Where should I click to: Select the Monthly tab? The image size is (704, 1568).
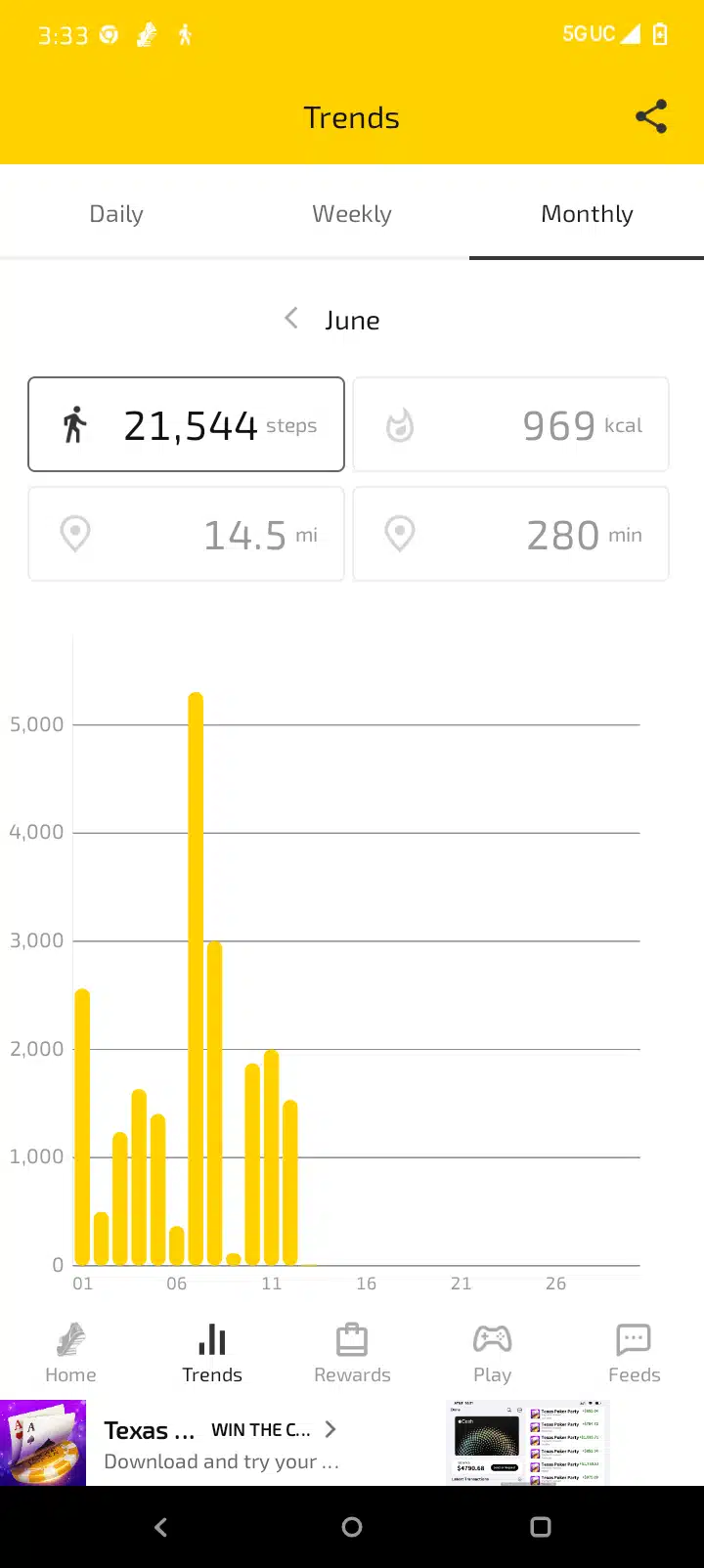click(x=587, y=214)
